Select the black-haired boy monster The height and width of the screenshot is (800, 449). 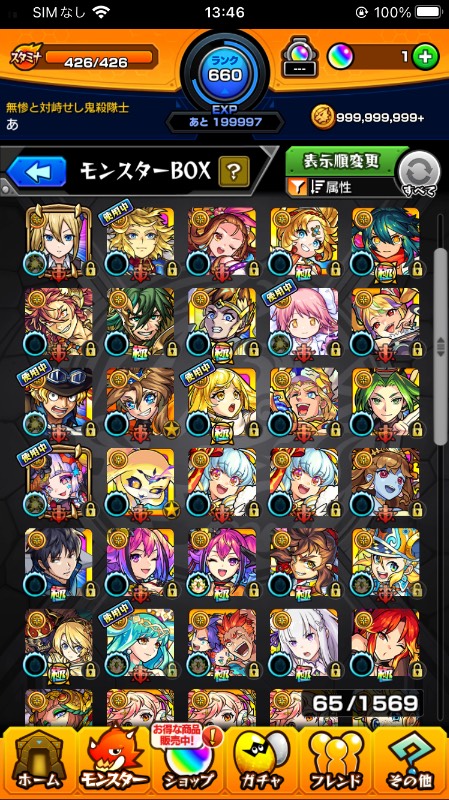tap(59, 564)
